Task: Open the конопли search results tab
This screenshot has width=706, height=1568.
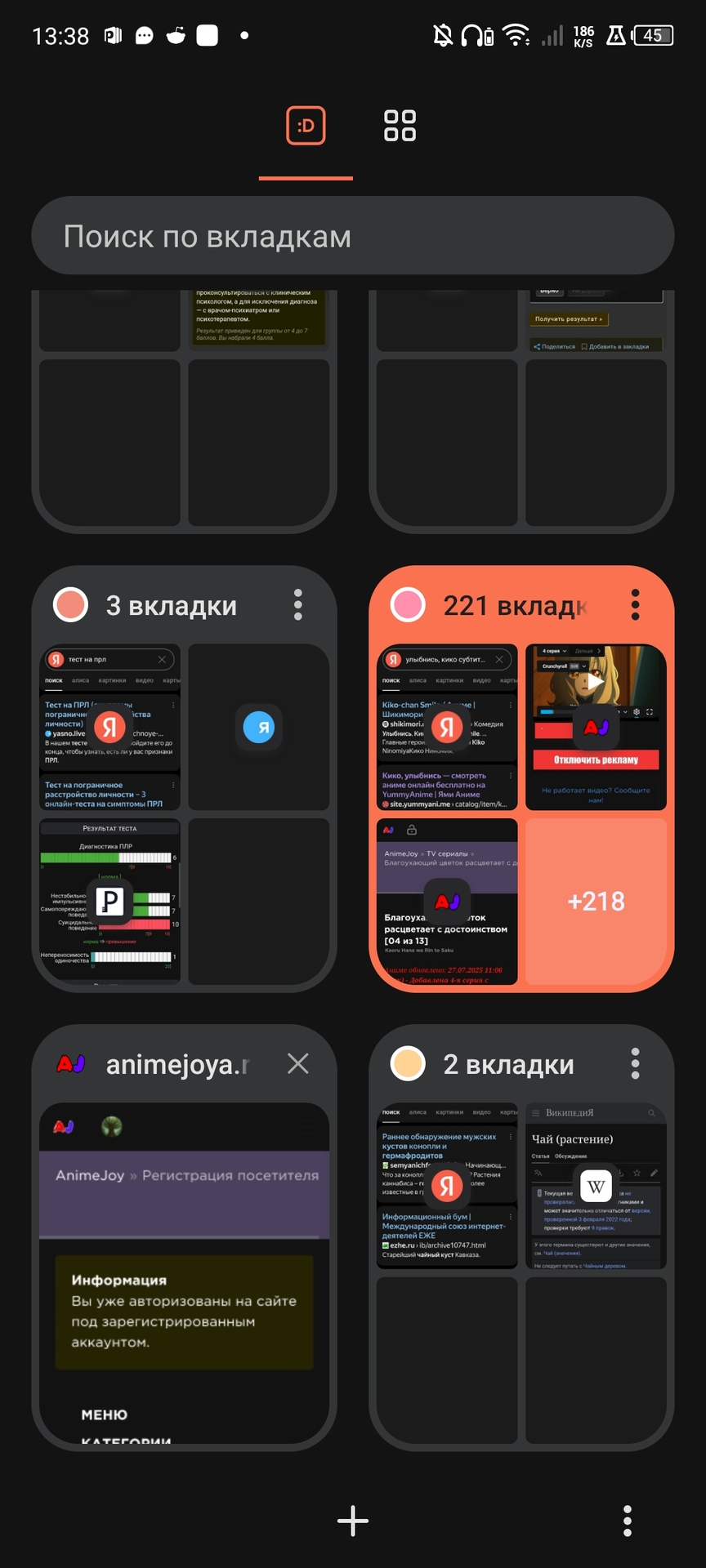Action: (x=447, y=1186)
